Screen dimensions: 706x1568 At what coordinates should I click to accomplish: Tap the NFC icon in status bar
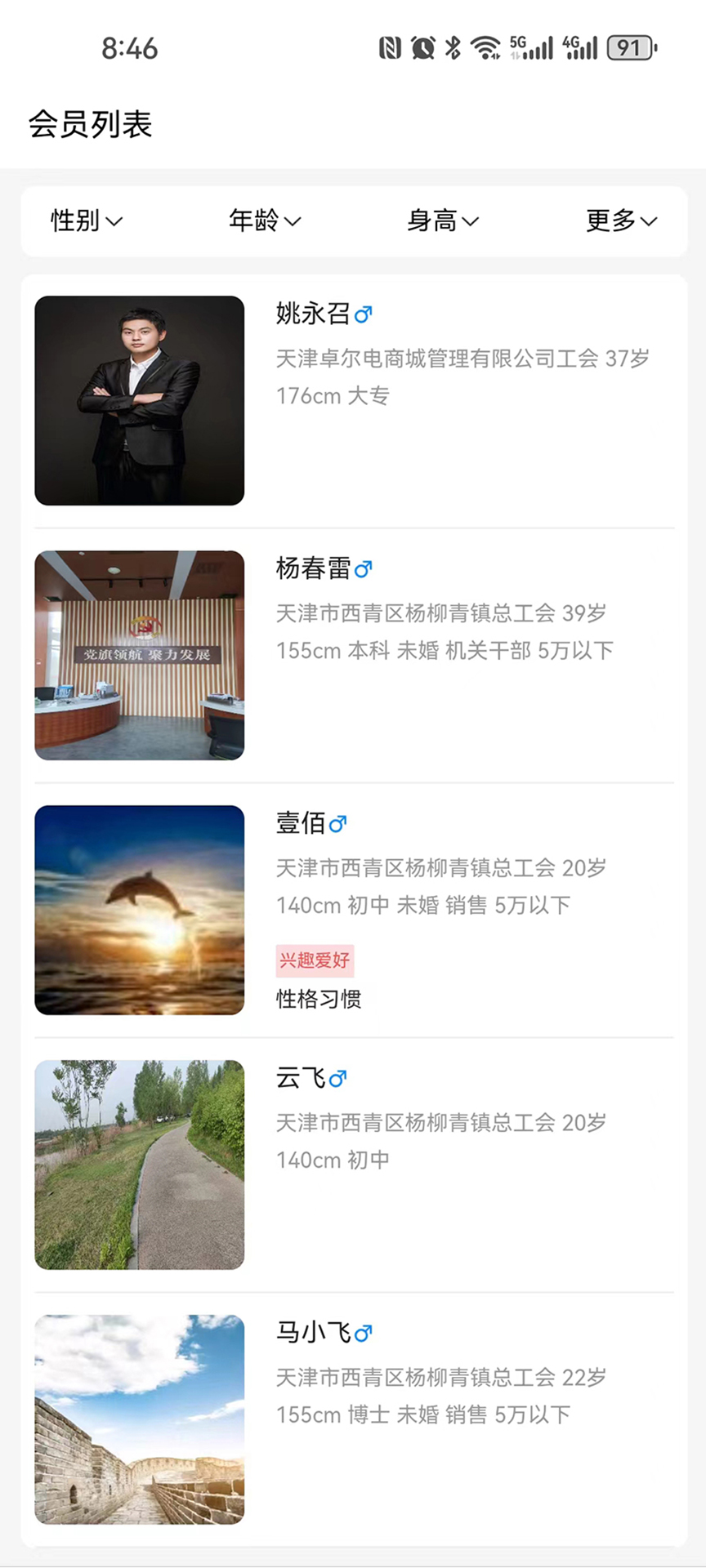(x=390, y=47)
